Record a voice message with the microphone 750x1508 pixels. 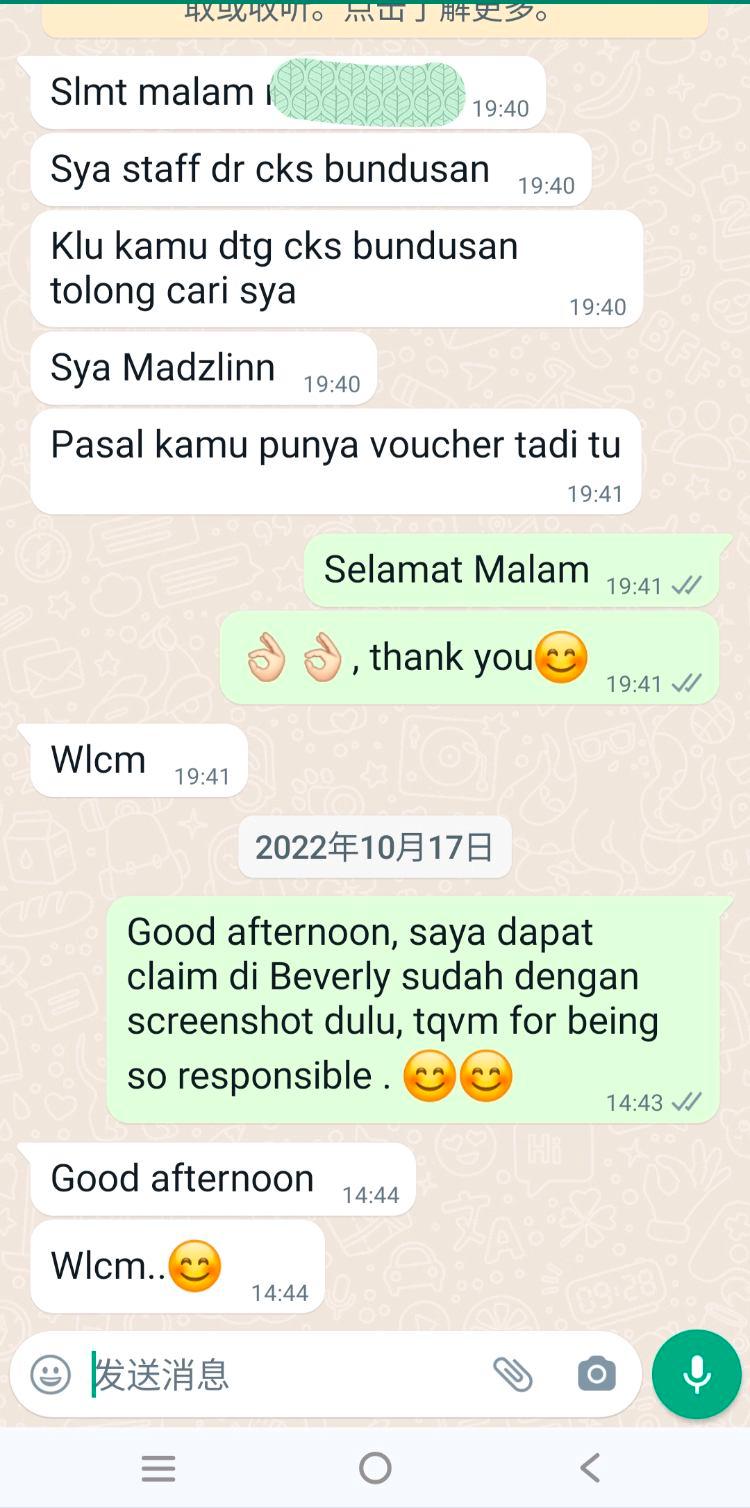(x=697, y=1374)
